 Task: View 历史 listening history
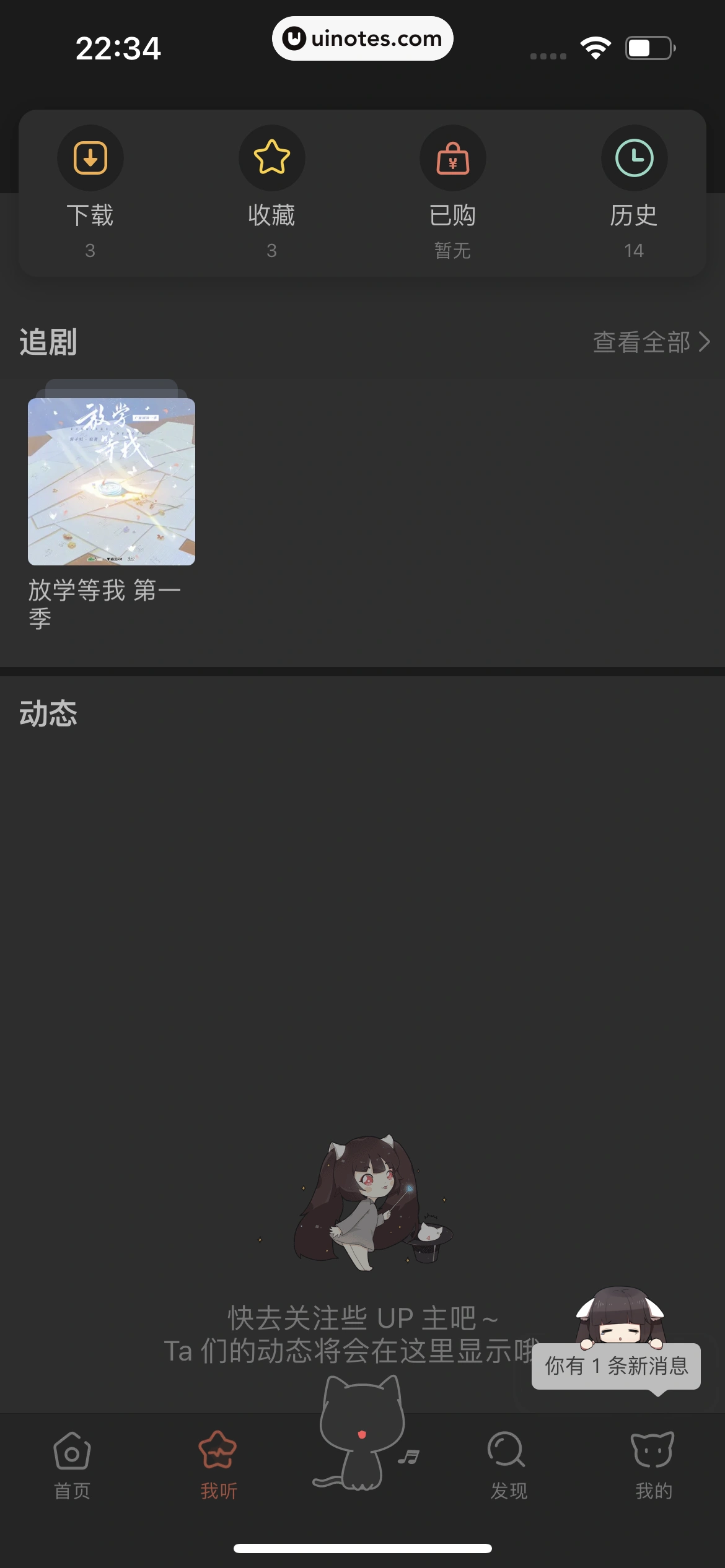tap(634, 192)
